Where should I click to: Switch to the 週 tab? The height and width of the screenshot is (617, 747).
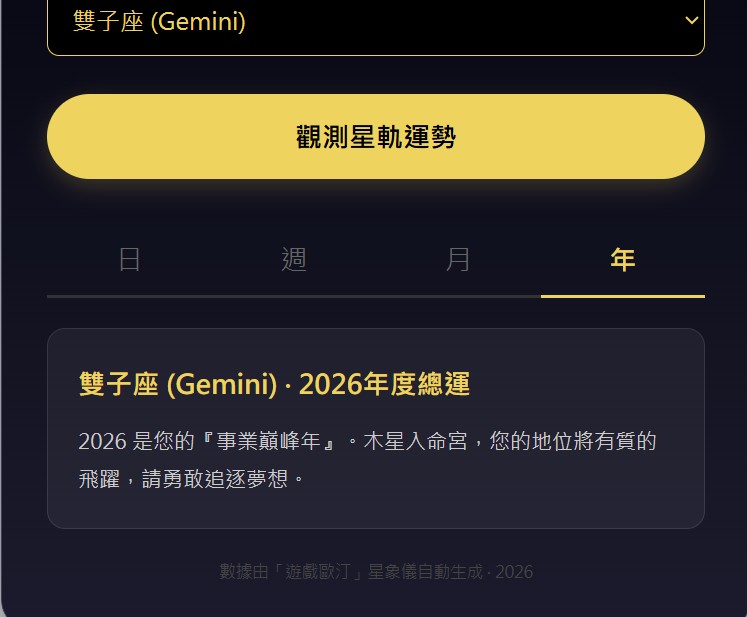pyautogui.click(x=294, y=260)
